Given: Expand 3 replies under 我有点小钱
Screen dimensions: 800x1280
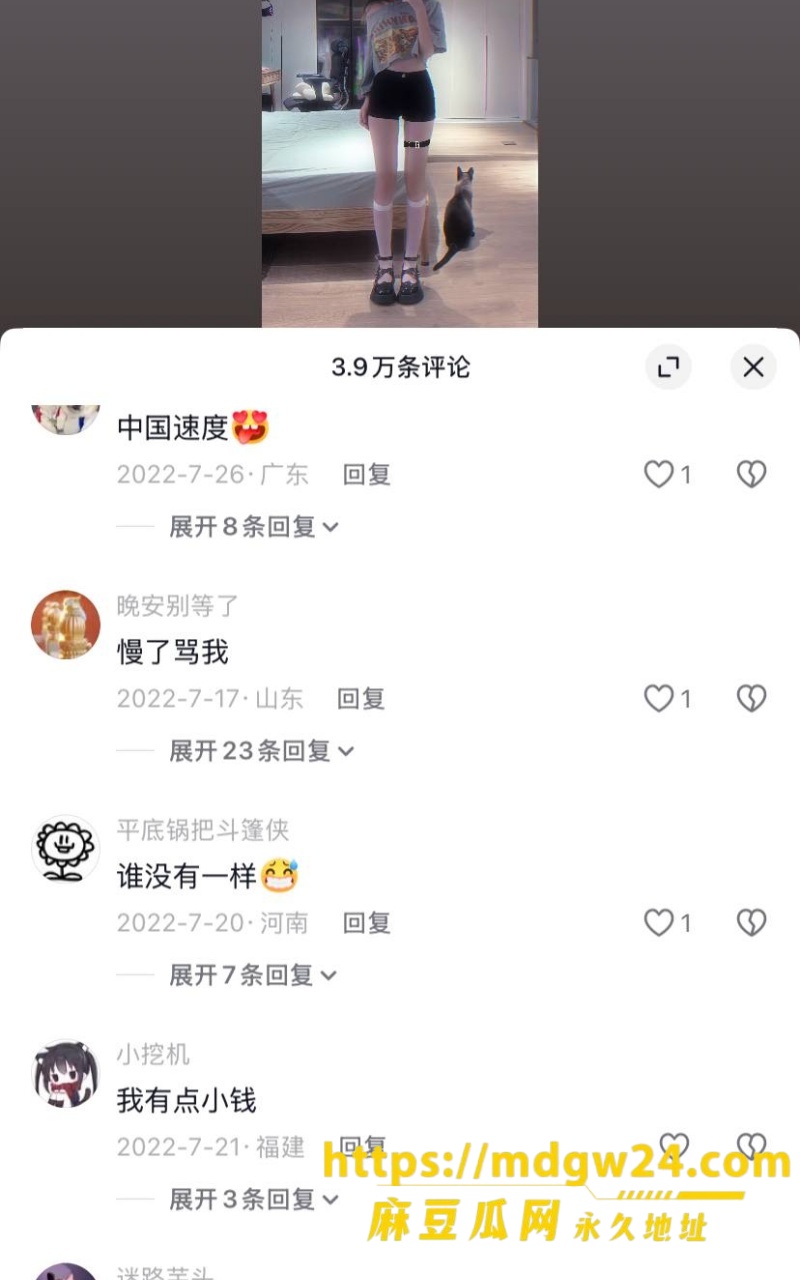Looking at the screenshot, I should [254, 1198].
